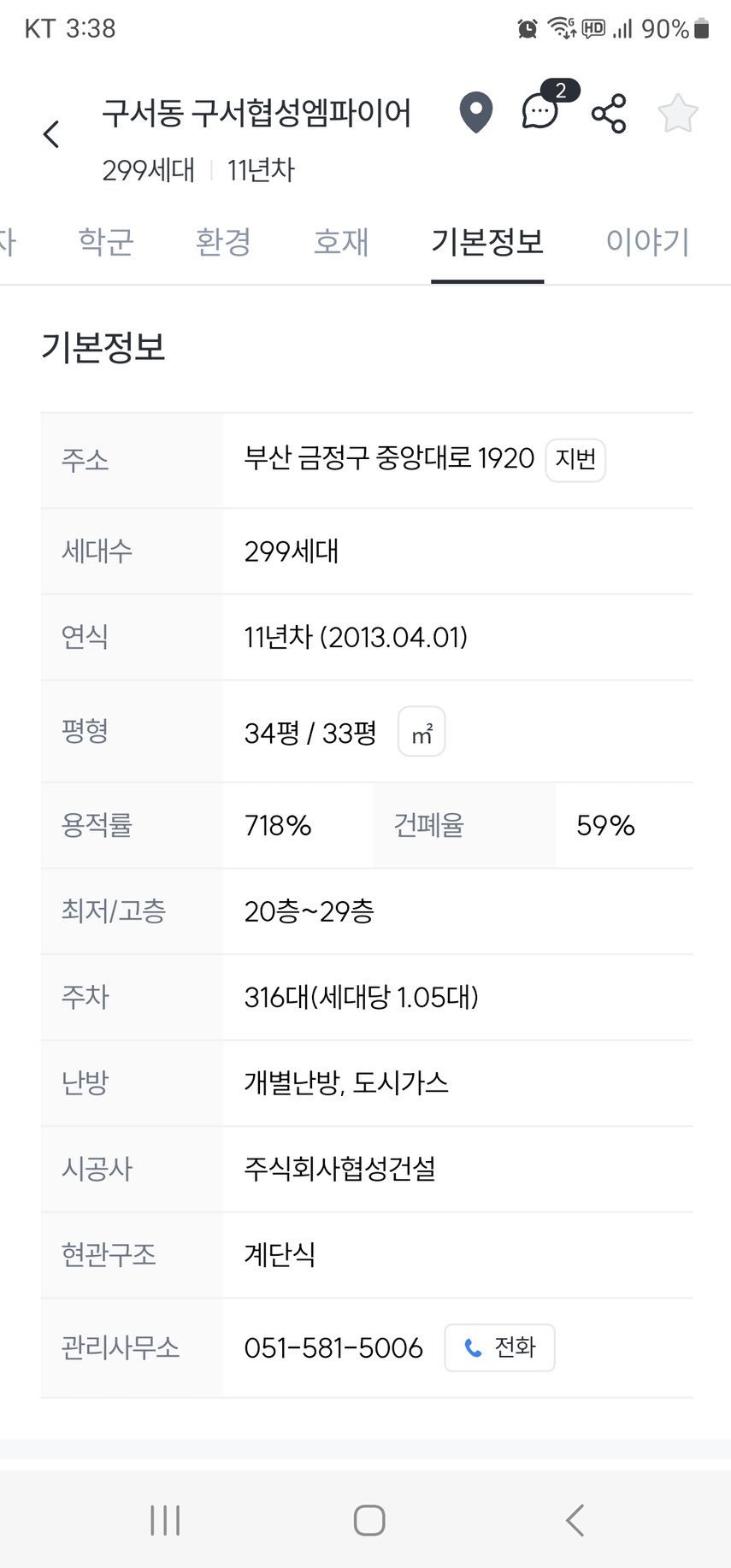Switch to the 호재 tab

[341, 242]
